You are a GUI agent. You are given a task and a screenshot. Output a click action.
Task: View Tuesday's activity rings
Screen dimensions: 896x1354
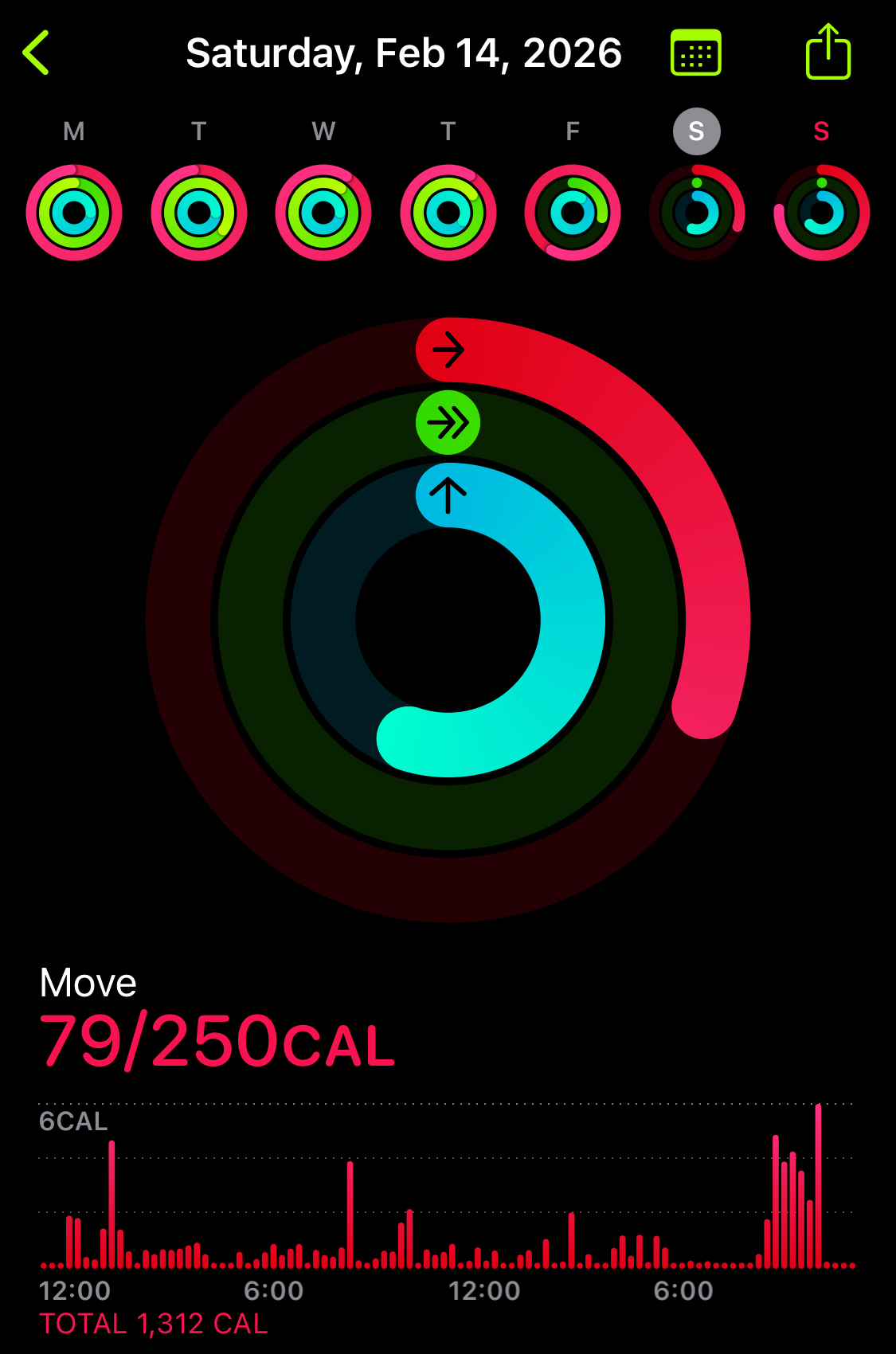click(199, 212)
